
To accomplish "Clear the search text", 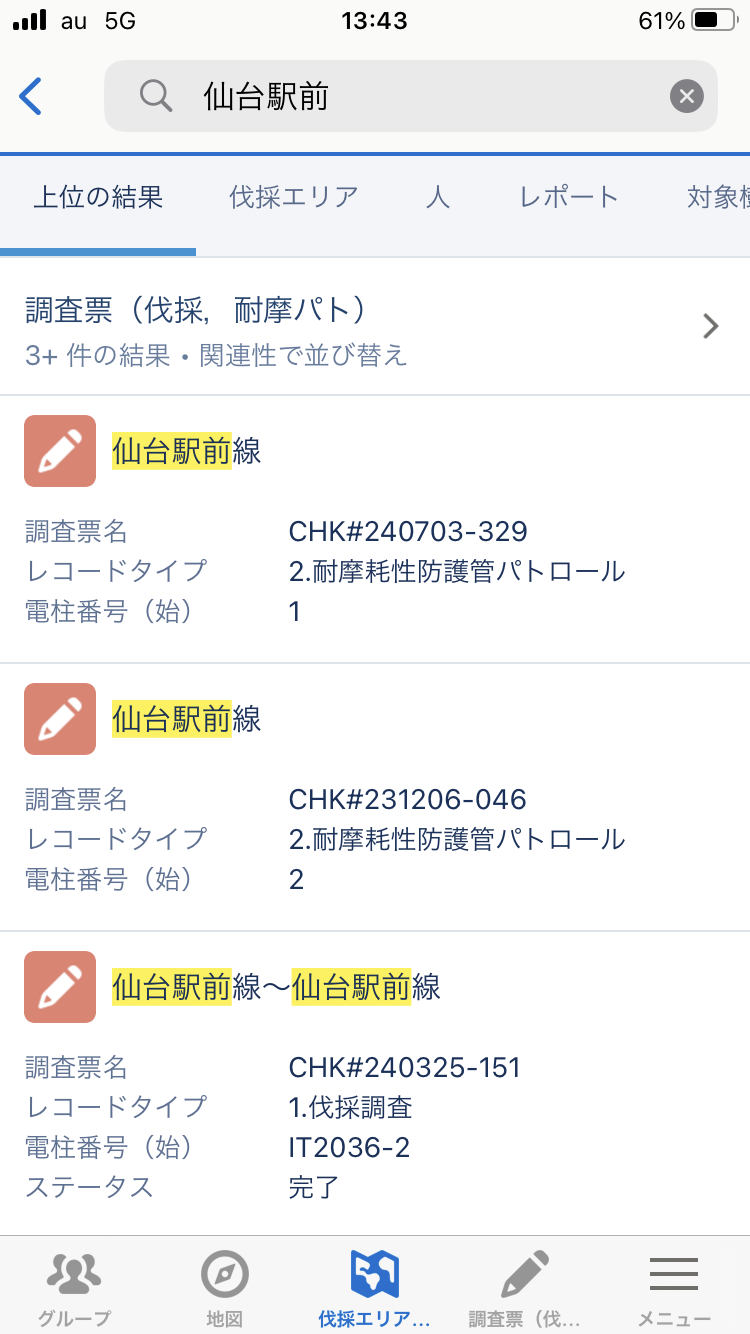I will tap(686, 97).
